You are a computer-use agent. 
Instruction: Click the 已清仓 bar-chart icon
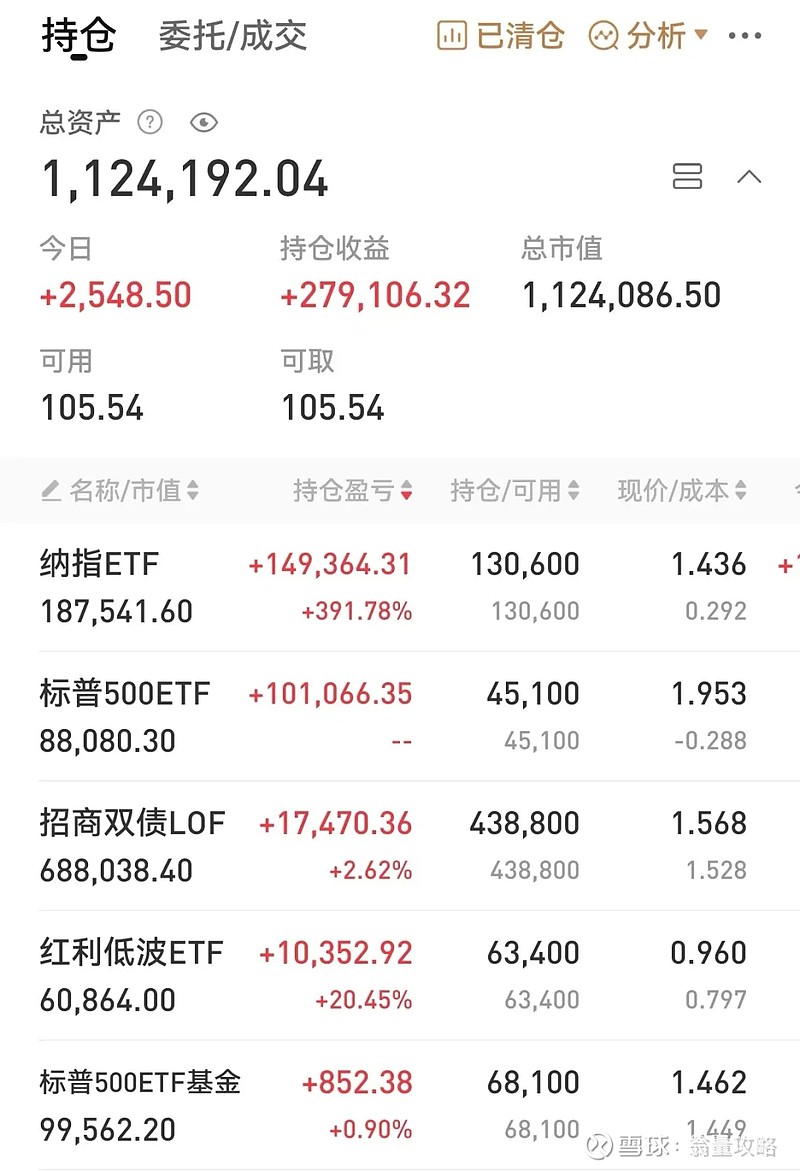pos(453,35)
